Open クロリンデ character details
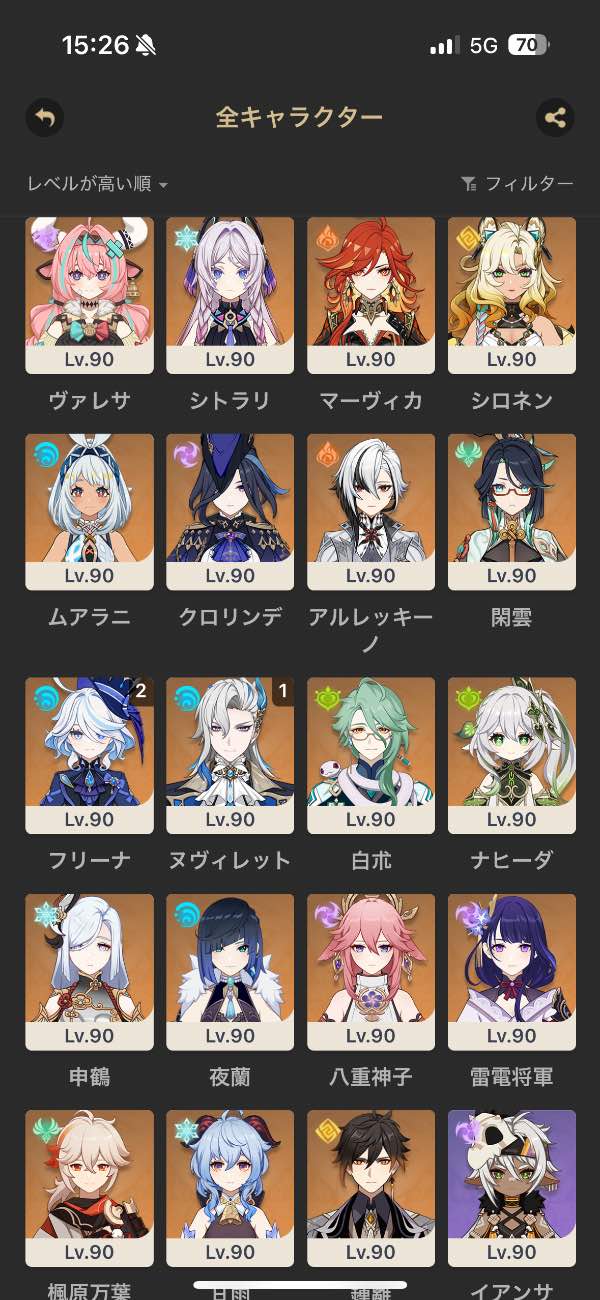600x1300 pixels. tap(230, 511)
